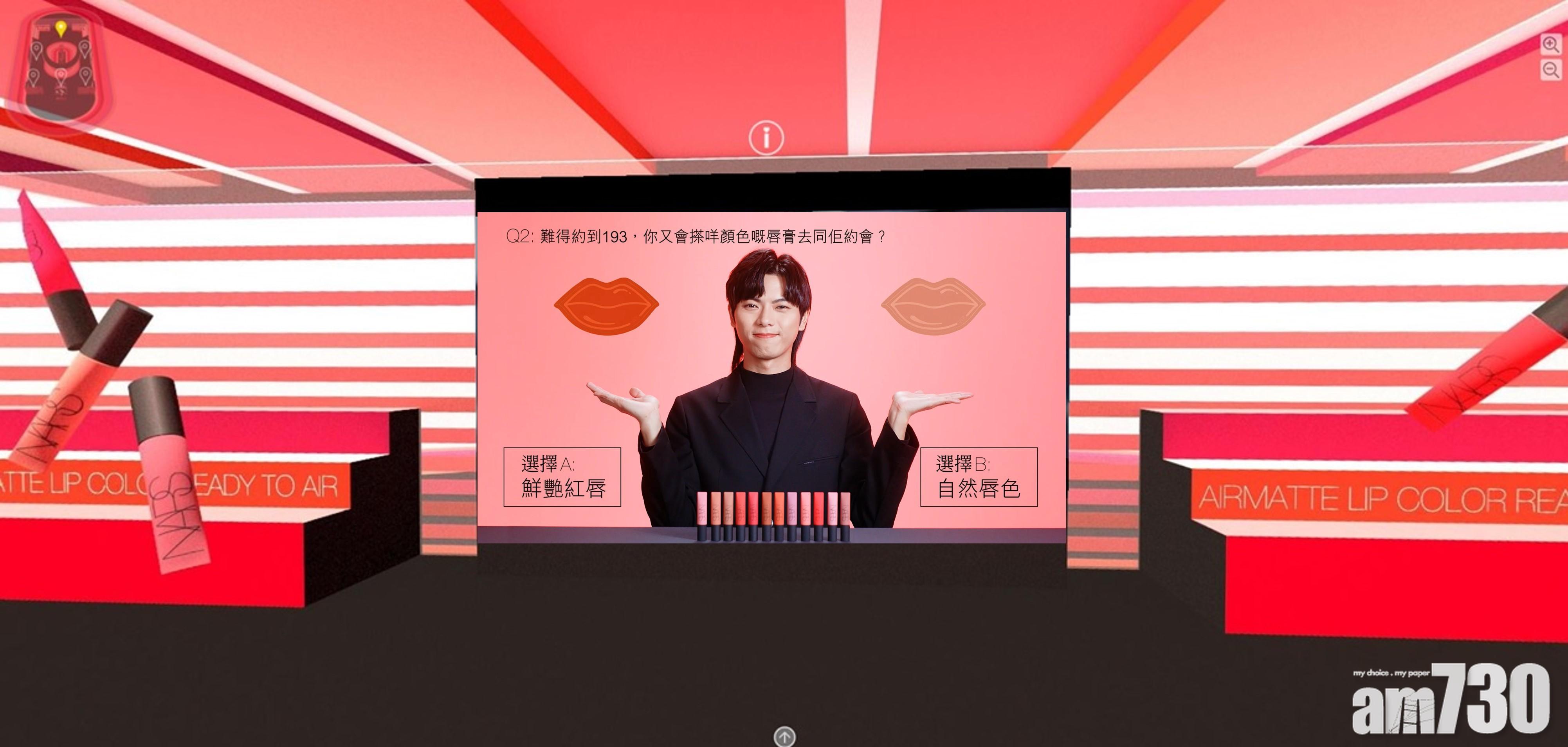
Task: Zoom out using the magnifier minus icon
Action: click(x=1550, y=69)
